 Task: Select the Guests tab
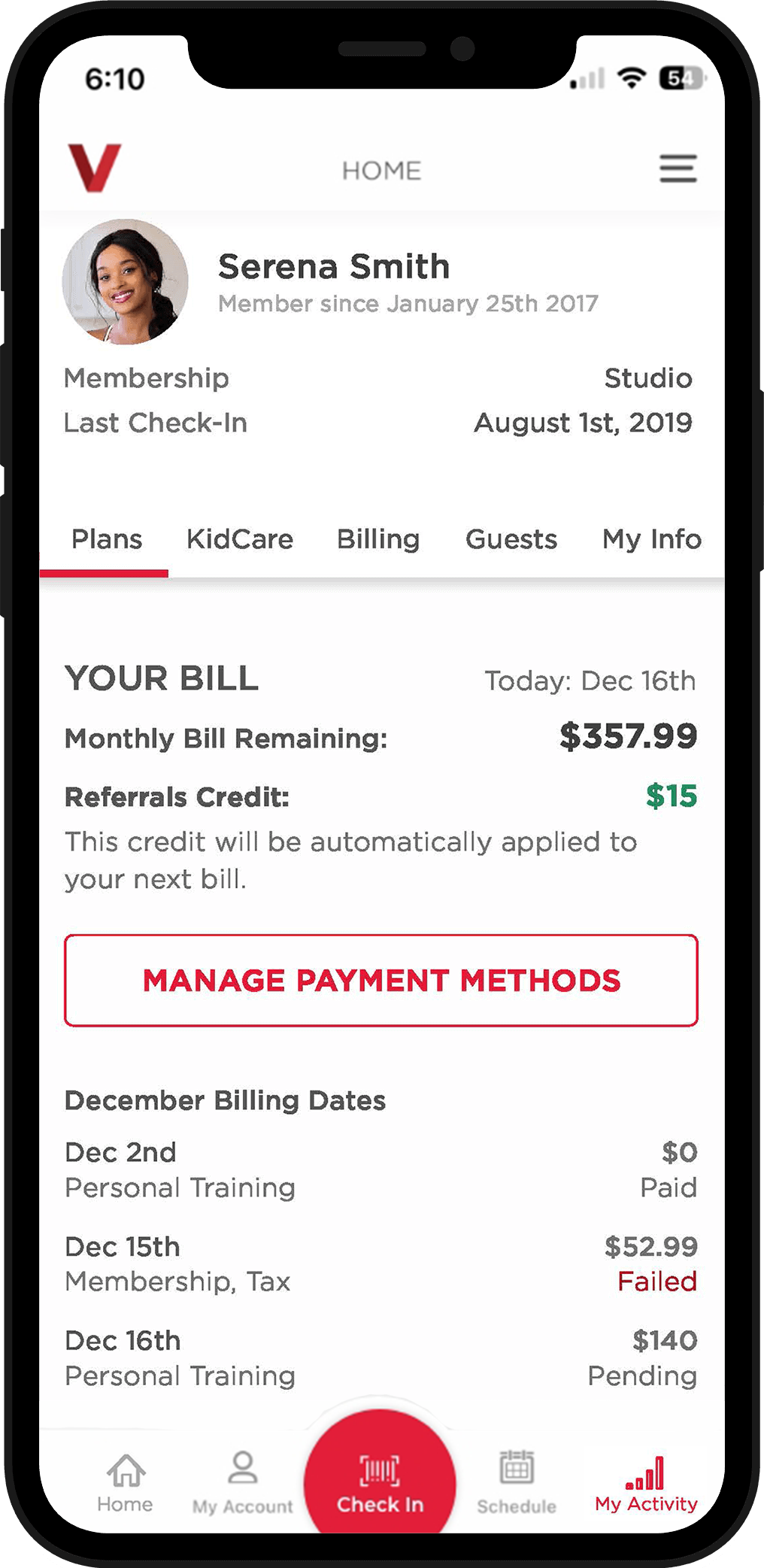click(x=511, y=539)
